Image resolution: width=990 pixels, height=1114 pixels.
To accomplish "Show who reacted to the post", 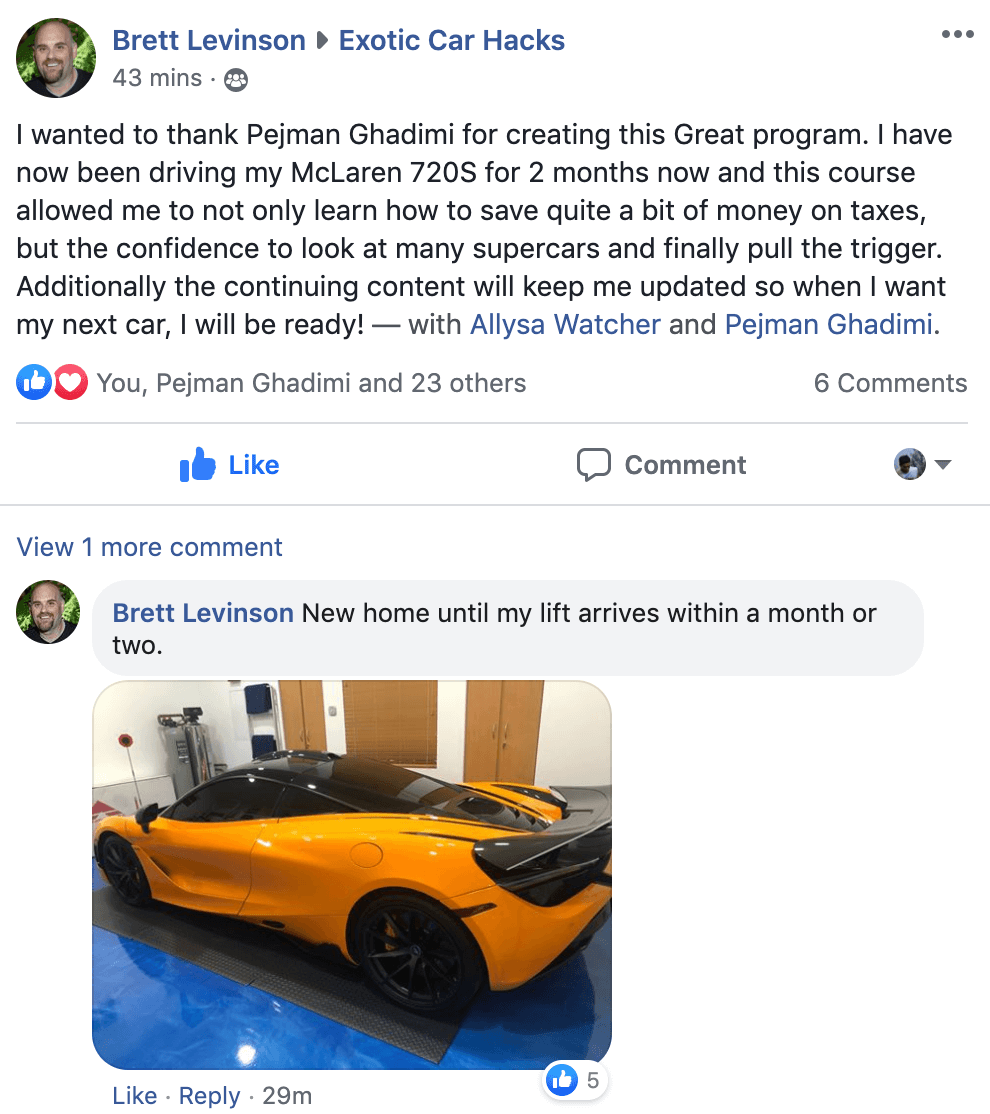I will click(x=310, y=383).
